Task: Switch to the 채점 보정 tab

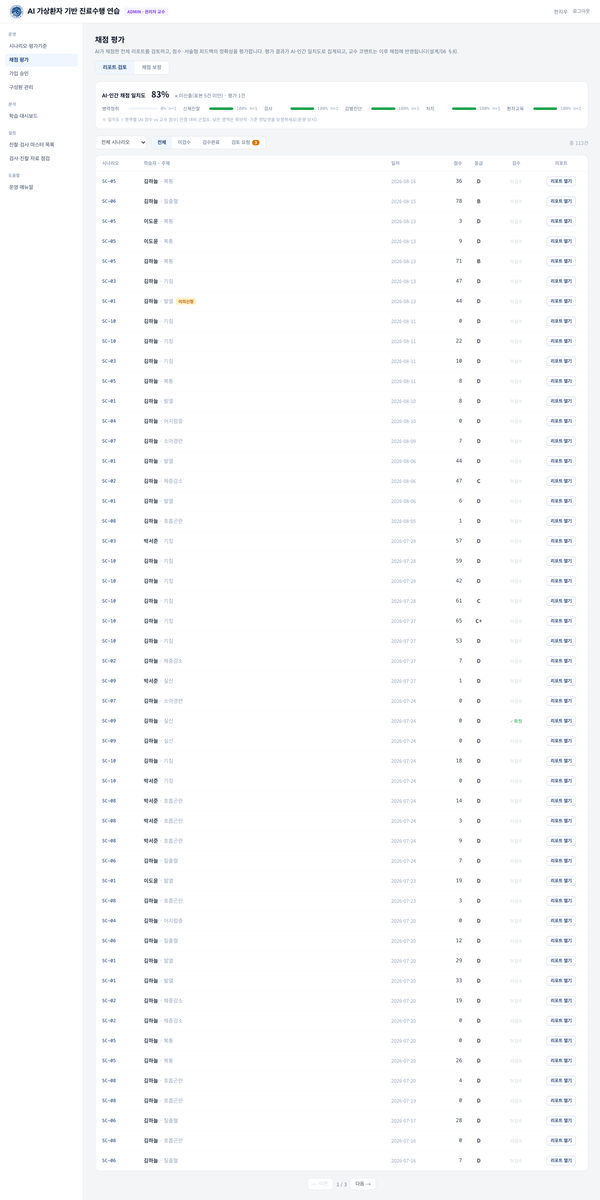Action: coord(152,67)
